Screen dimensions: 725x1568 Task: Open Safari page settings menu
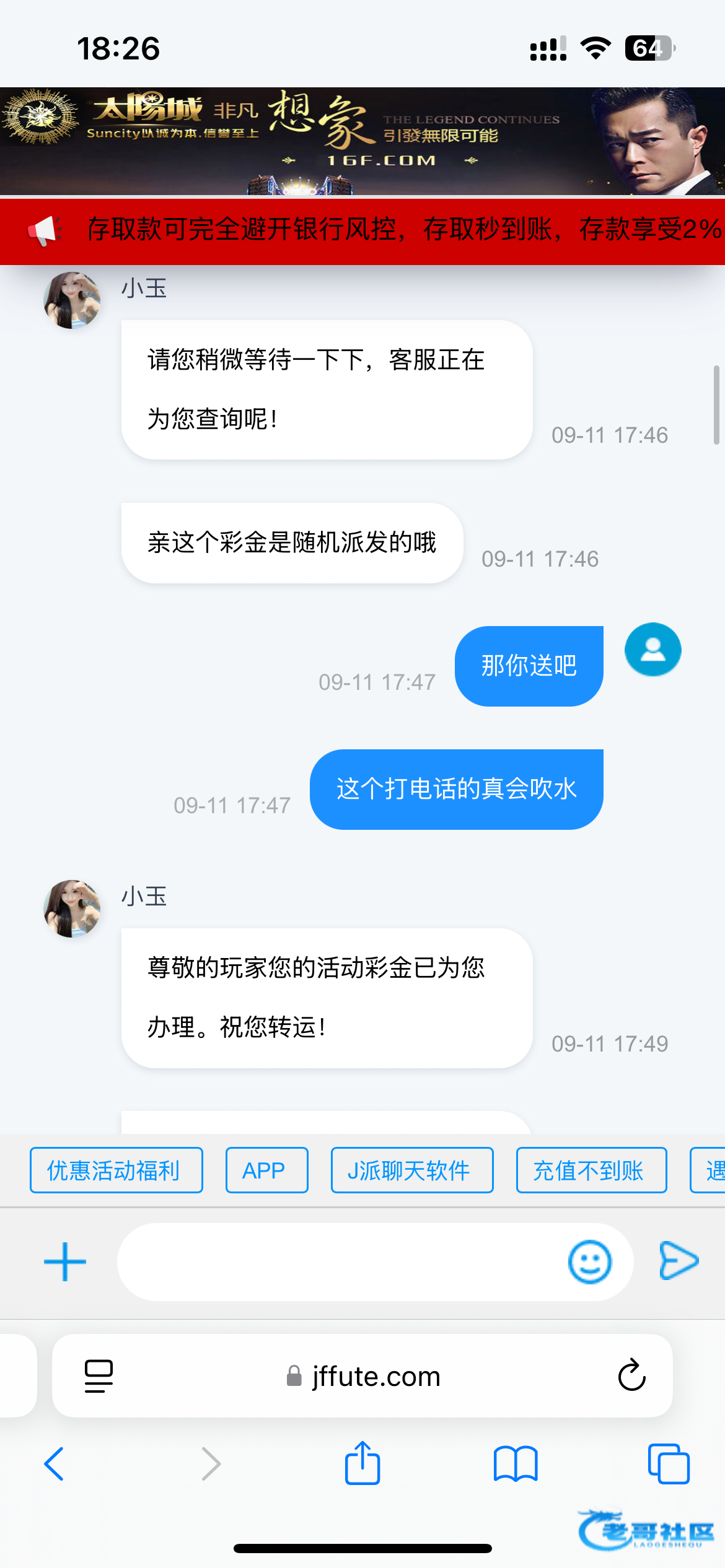click(99, 1375)
